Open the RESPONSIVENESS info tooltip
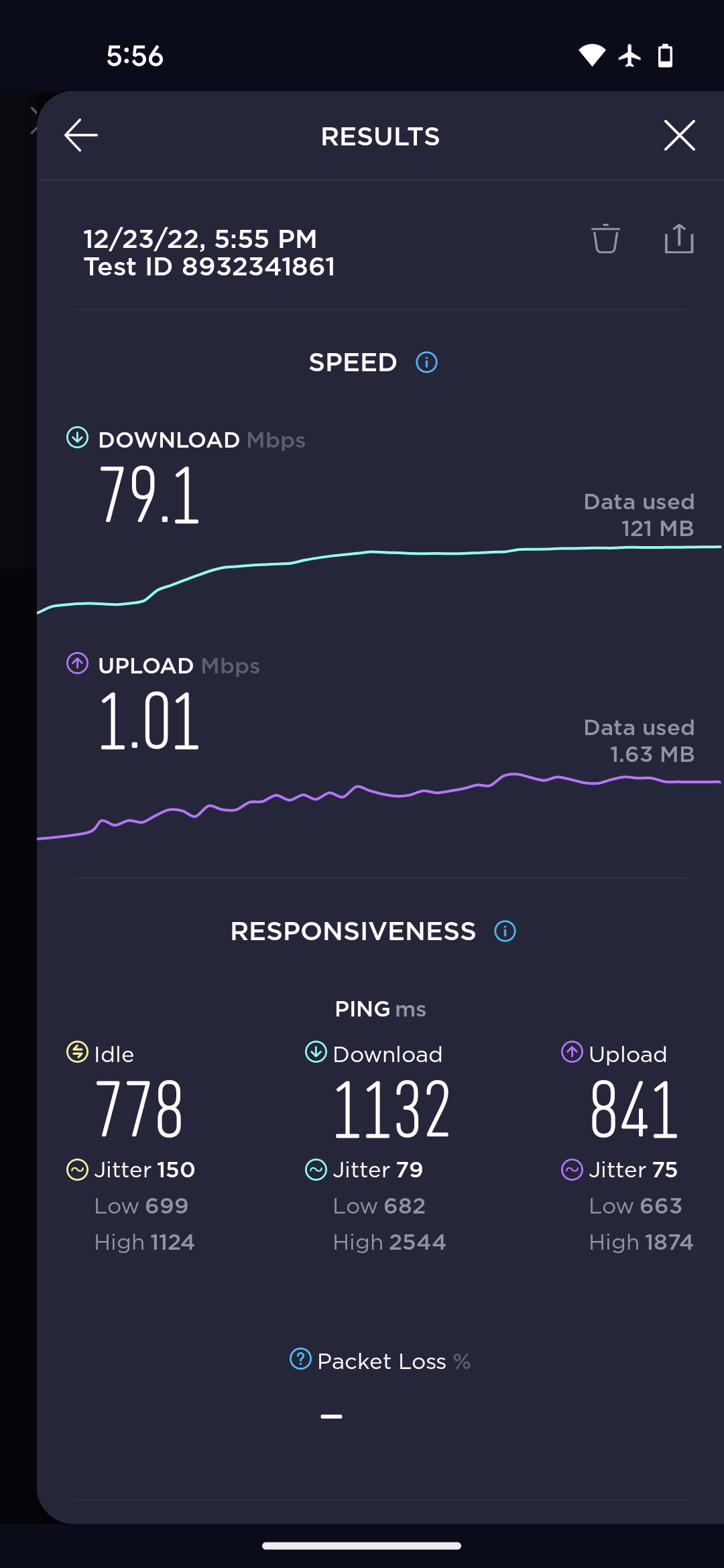 click(x=505, y=931)
